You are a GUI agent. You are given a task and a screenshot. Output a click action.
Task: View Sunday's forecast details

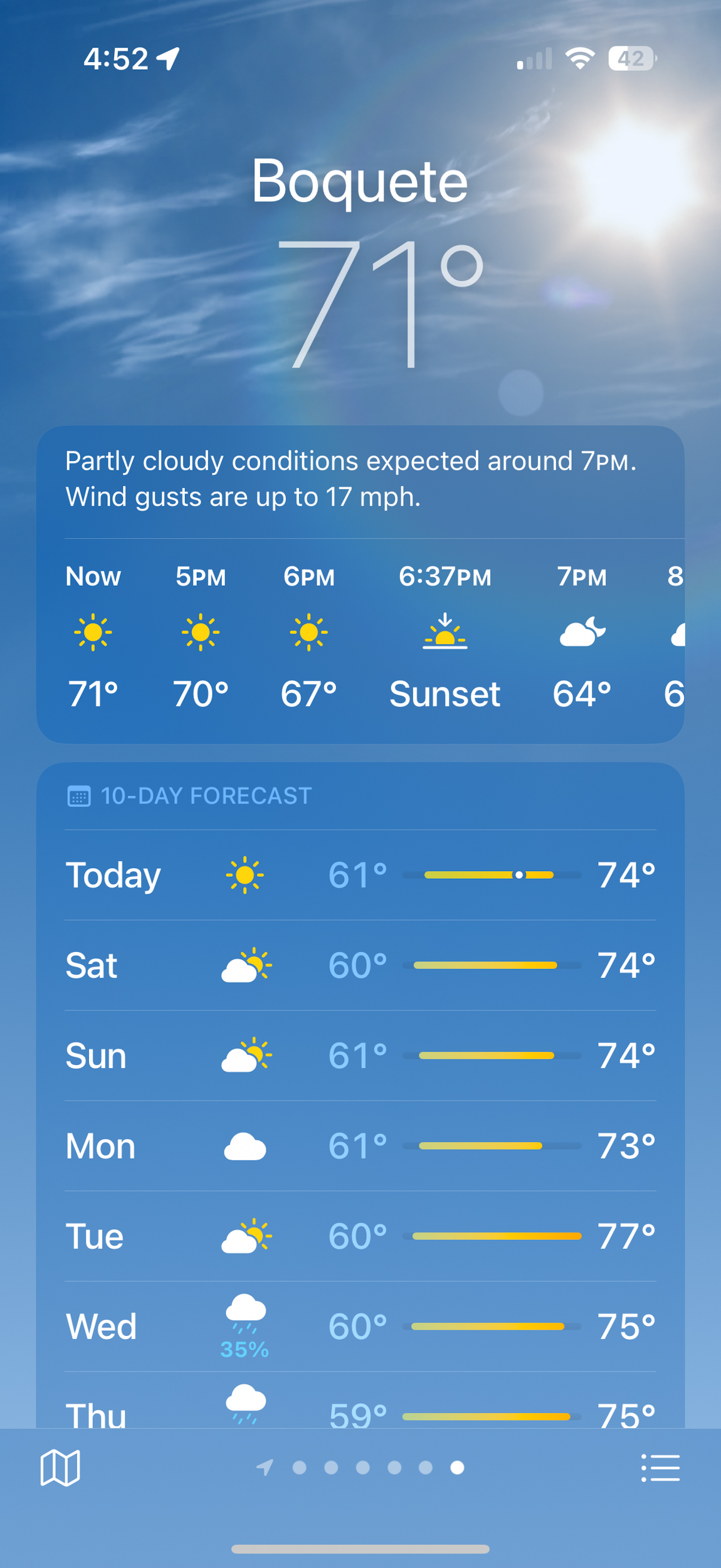360,1056
